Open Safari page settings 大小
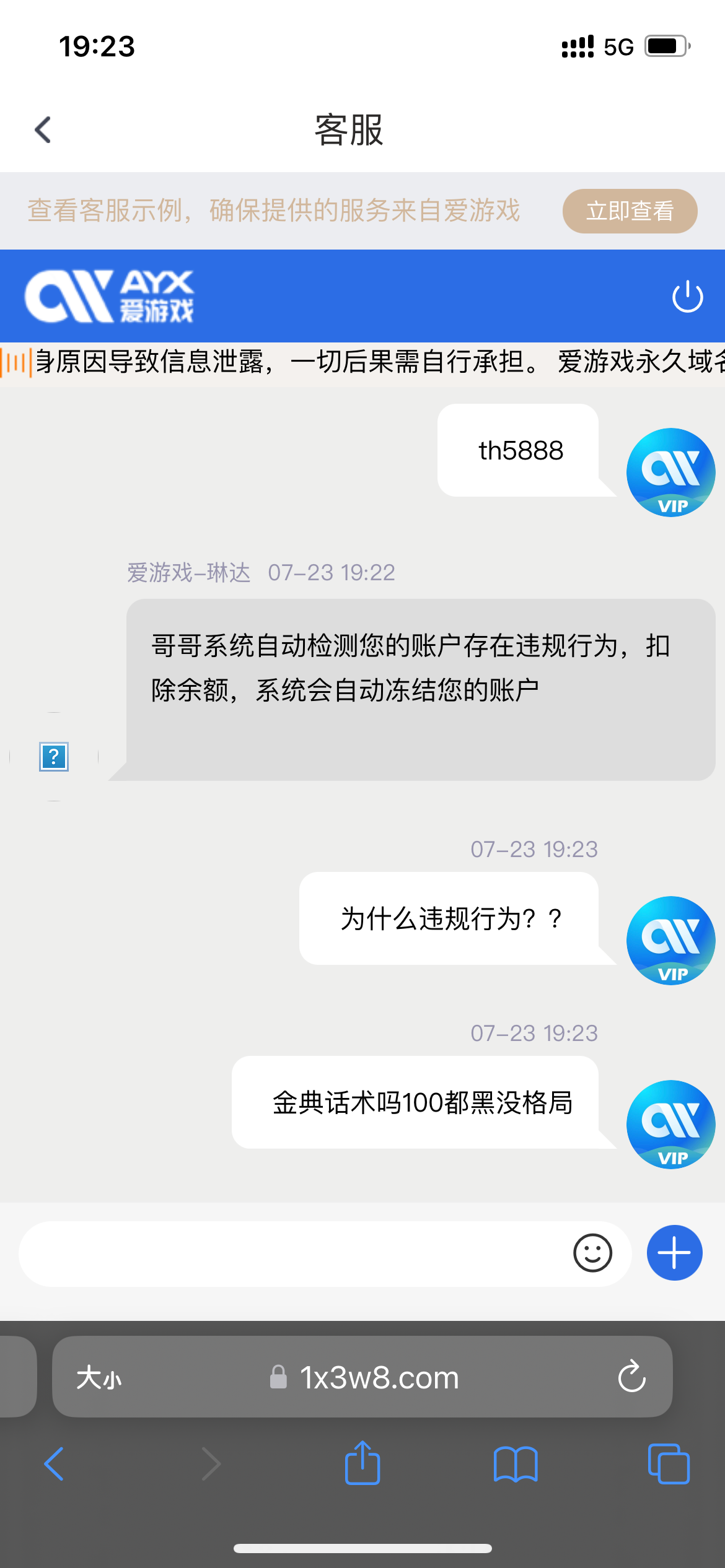Viewport: 725px width, 1568px height. point(99,1377)
